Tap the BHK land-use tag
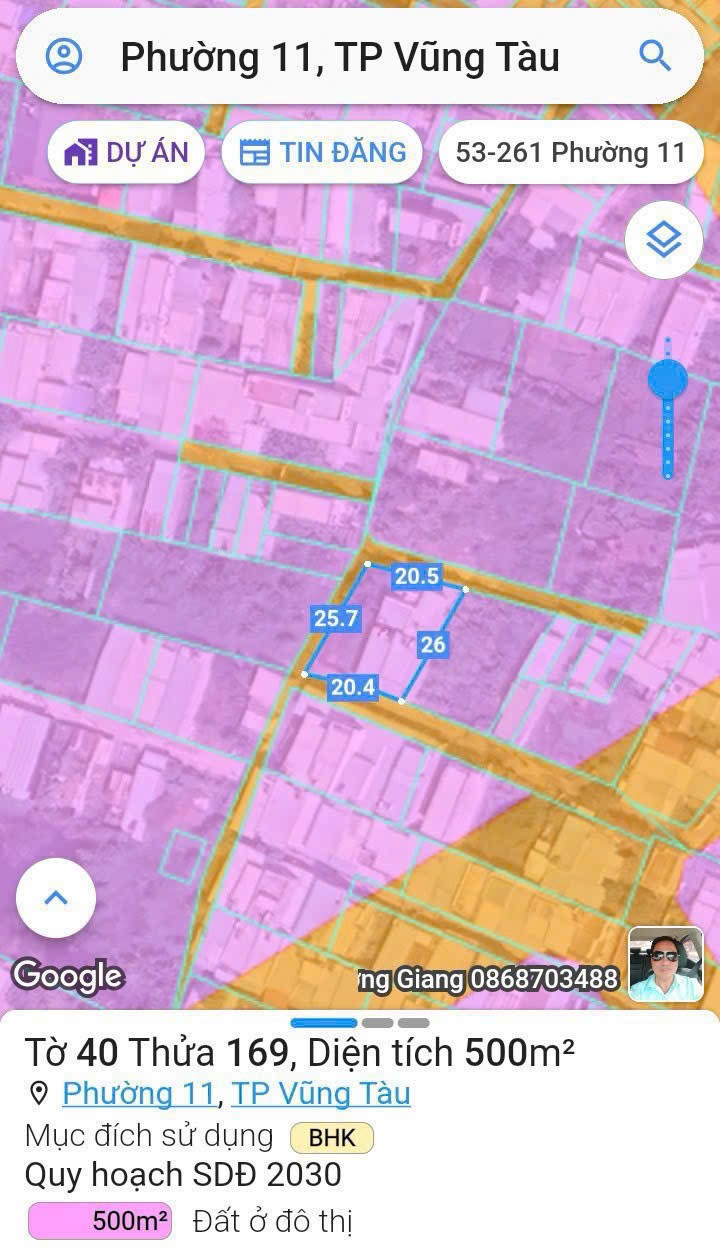Image resolution: width=720 pixels, height=1256 pixels. click(331, 1137)
